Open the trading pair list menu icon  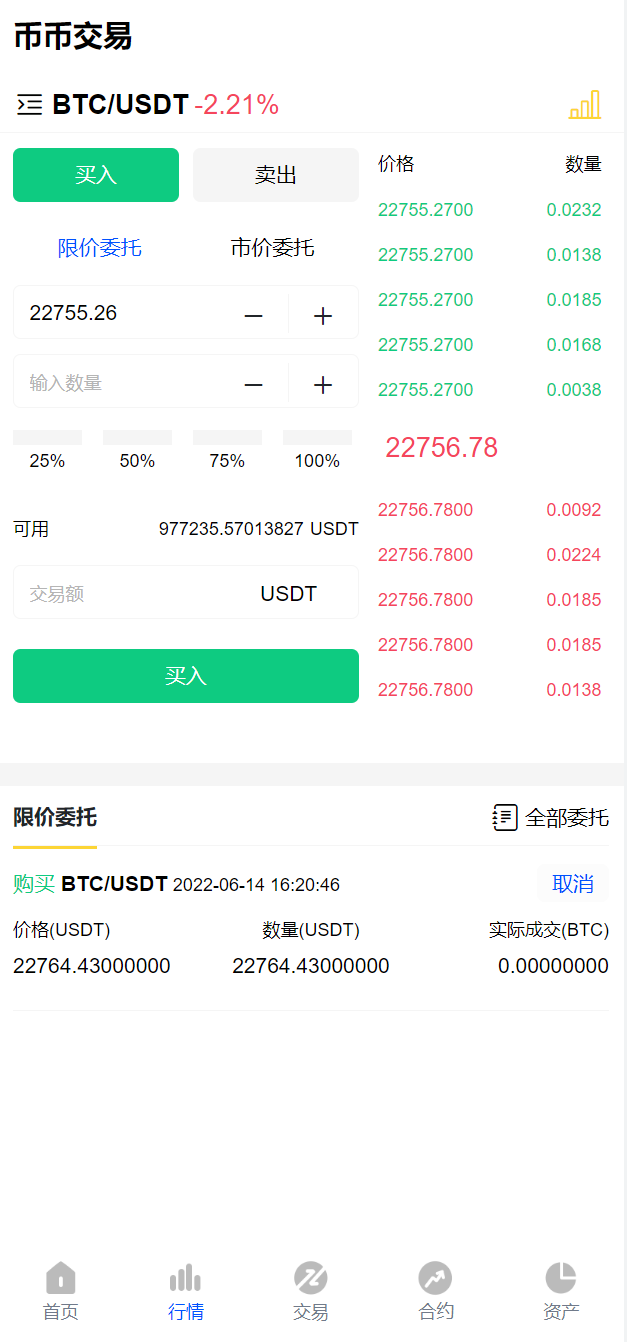(30, 104)
